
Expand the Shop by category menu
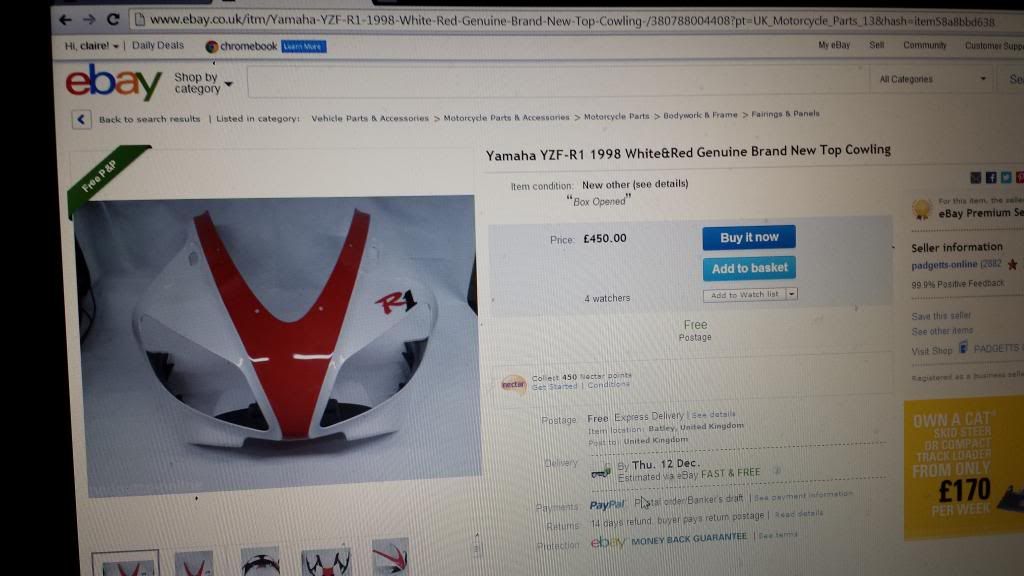click(203, 83)
